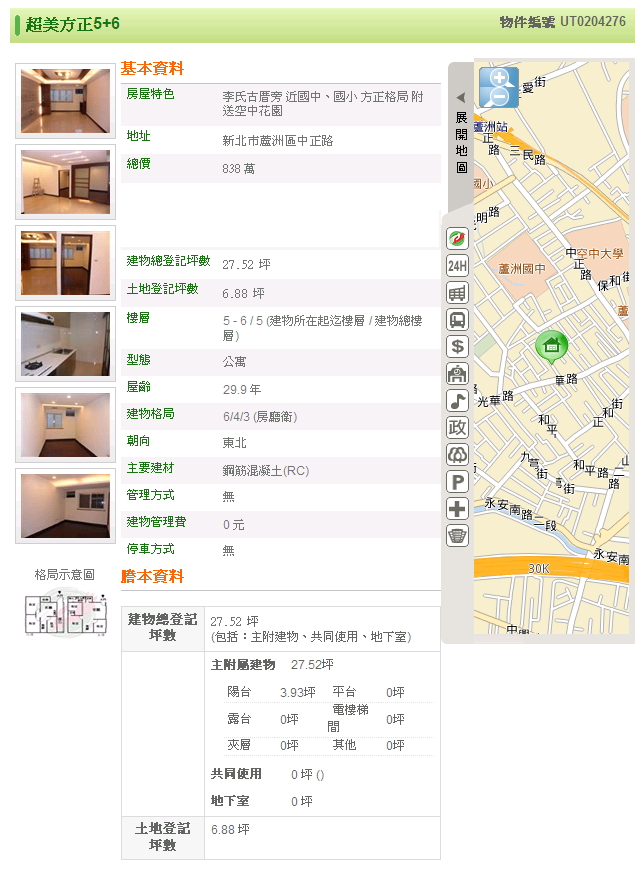Show parks with the tree icon
The image size is (635, 874).
457,454
